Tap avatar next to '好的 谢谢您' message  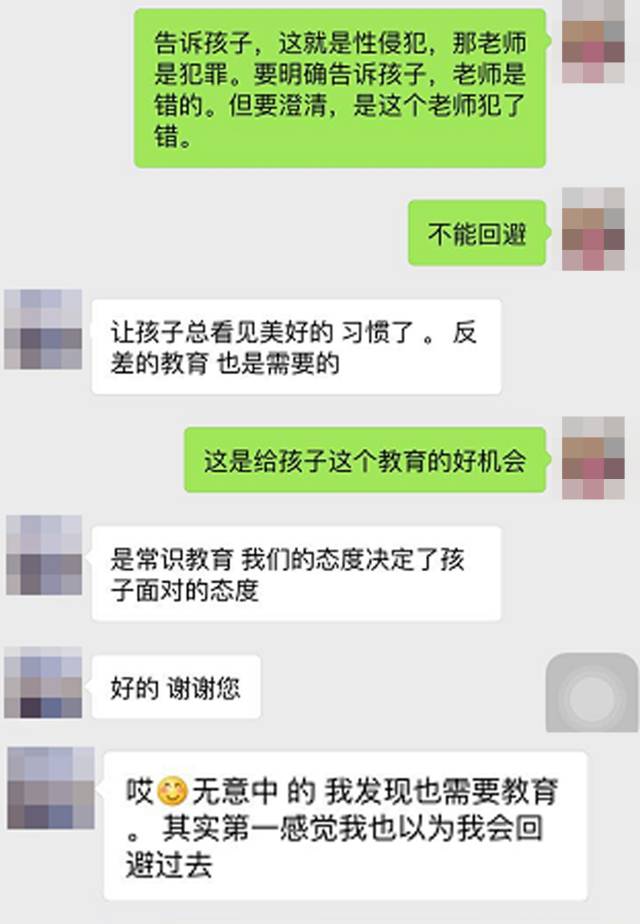pos(43,682)
